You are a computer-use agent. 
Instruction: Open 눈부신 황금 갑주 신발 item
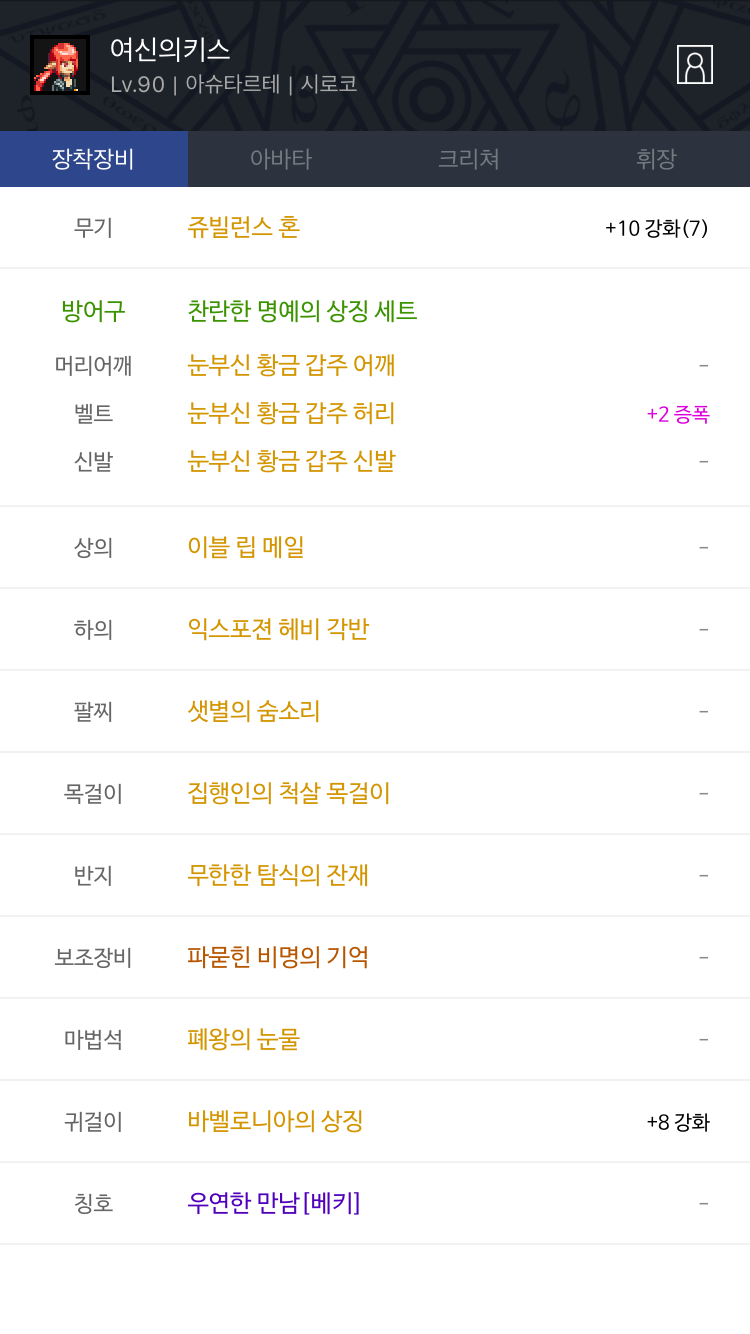(x=291, y=461)
